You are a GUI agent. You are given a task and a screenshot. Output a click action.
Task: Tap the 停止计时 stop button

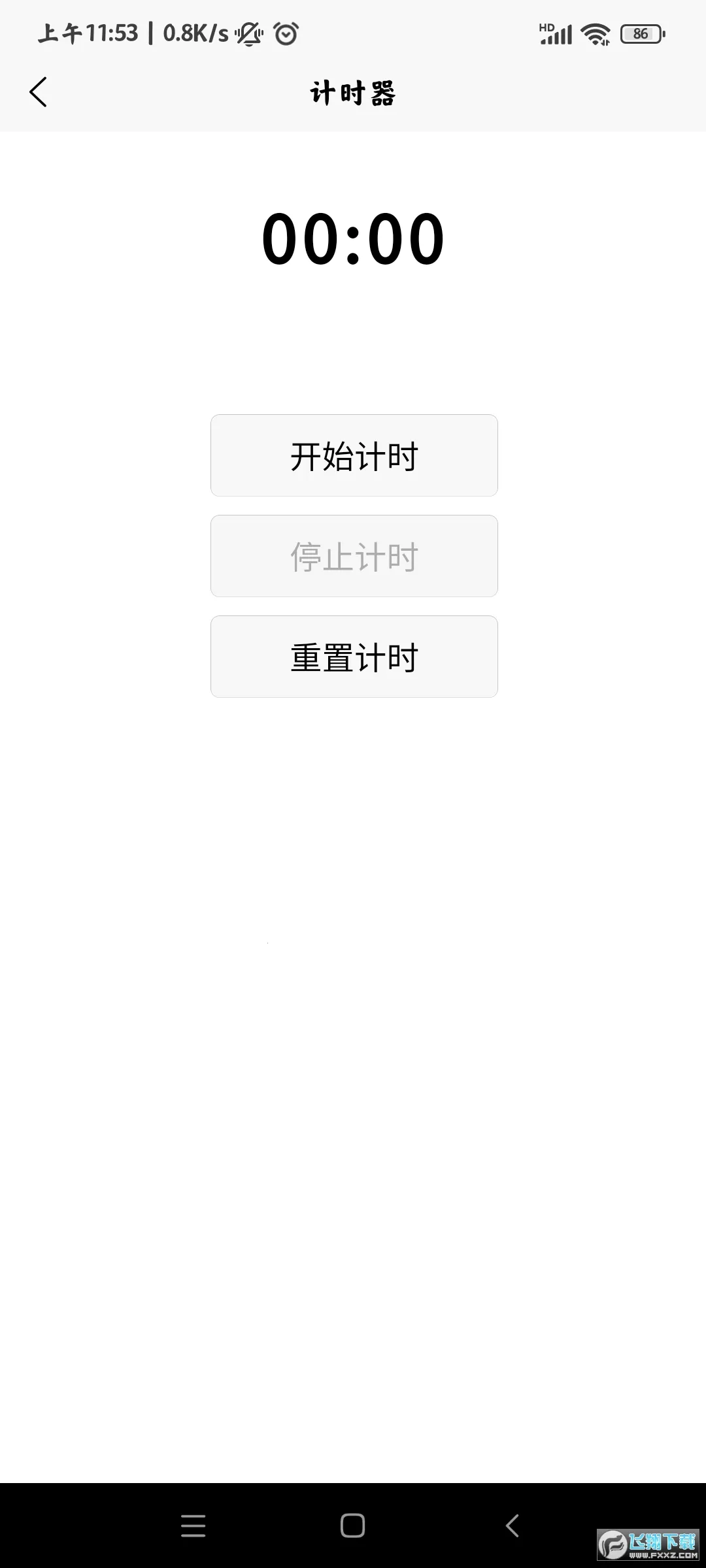click(354, 556)
